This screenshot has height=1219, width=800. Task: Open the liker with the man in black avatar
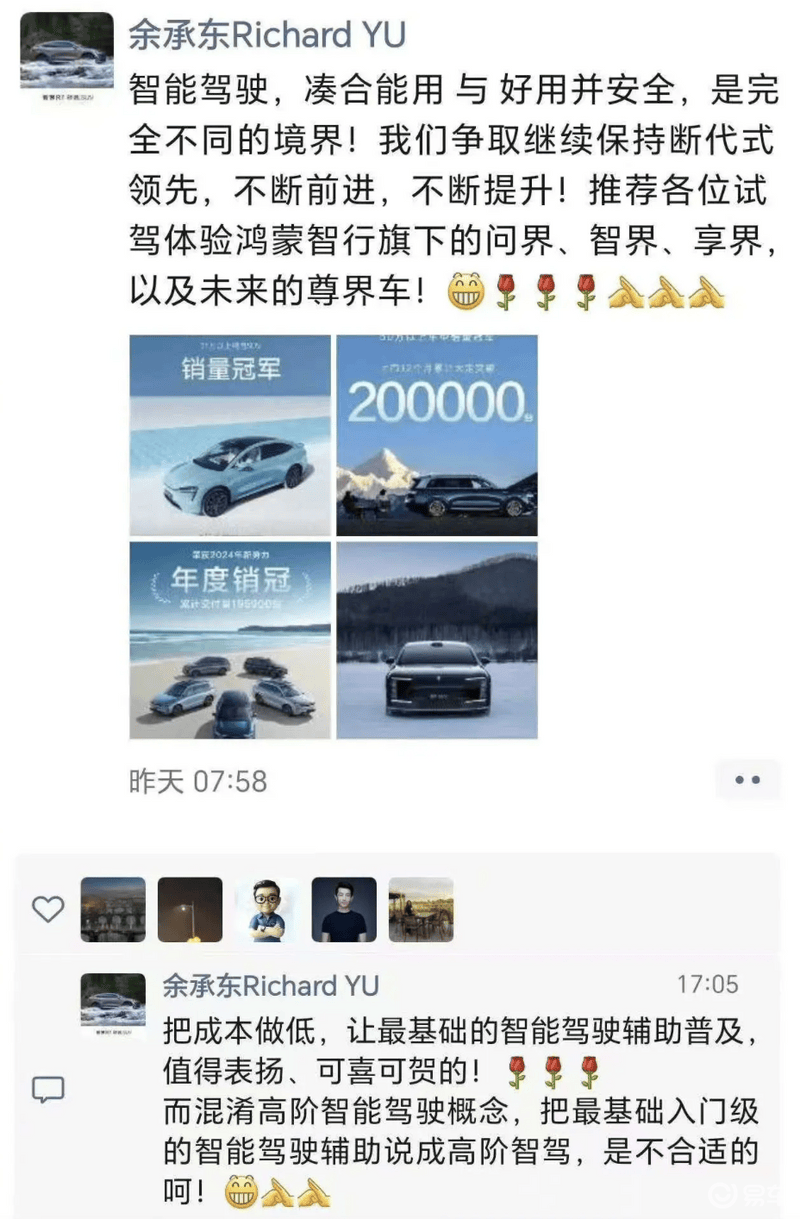[344, 910]
